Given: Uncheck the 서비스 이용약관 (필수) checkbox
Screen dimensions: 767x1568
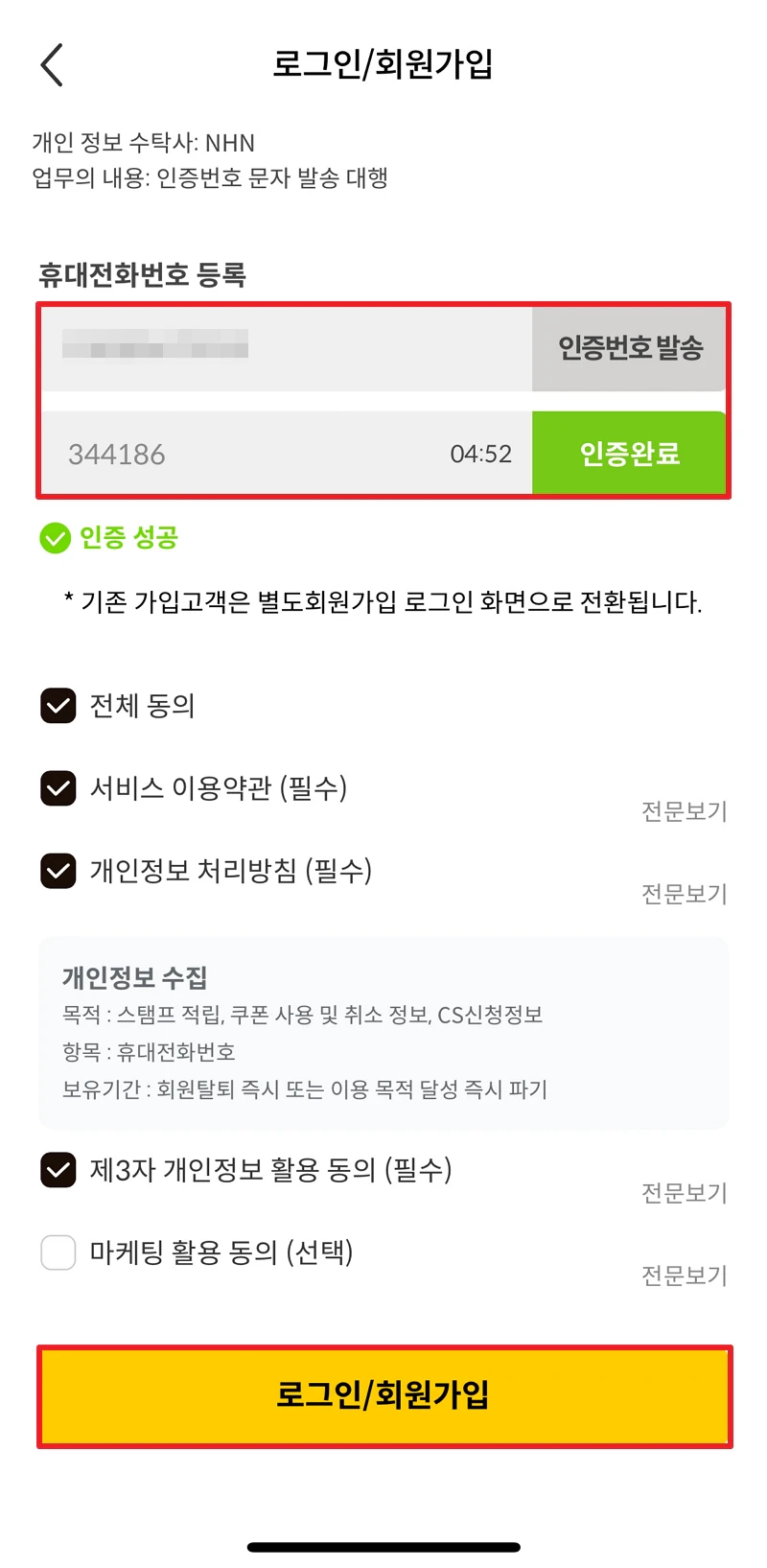Looking at the screenshot, I should coord(58,788).
